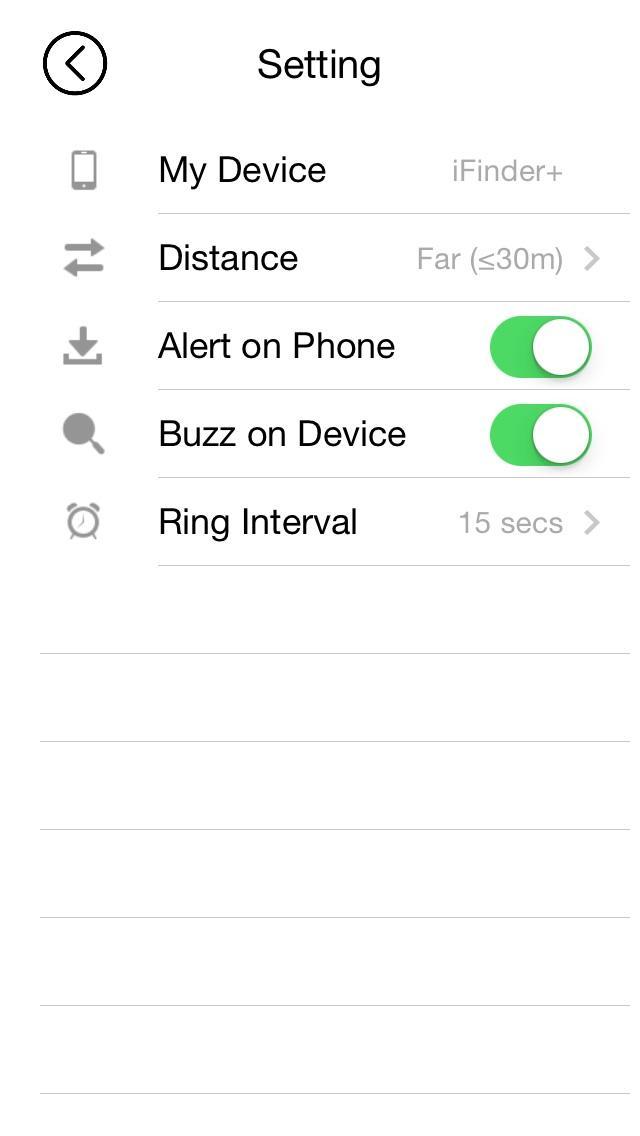Viewport: 640px width, 1136px height.
Task: Go back using the circled arrow
Action: pyautogui.click(x=75, y=63)
